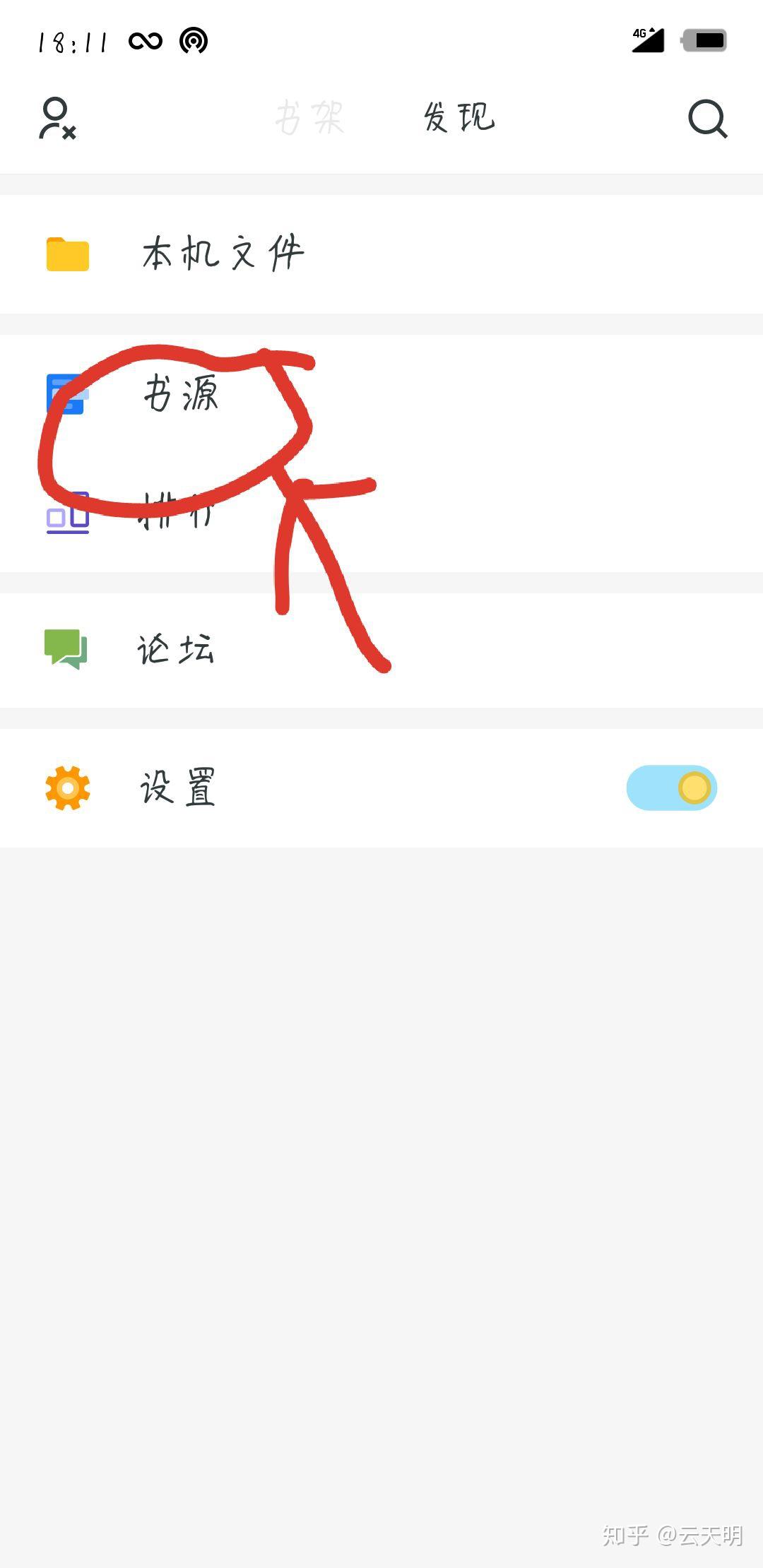Toggle the day/night switch beside 设置

(671, 788)
